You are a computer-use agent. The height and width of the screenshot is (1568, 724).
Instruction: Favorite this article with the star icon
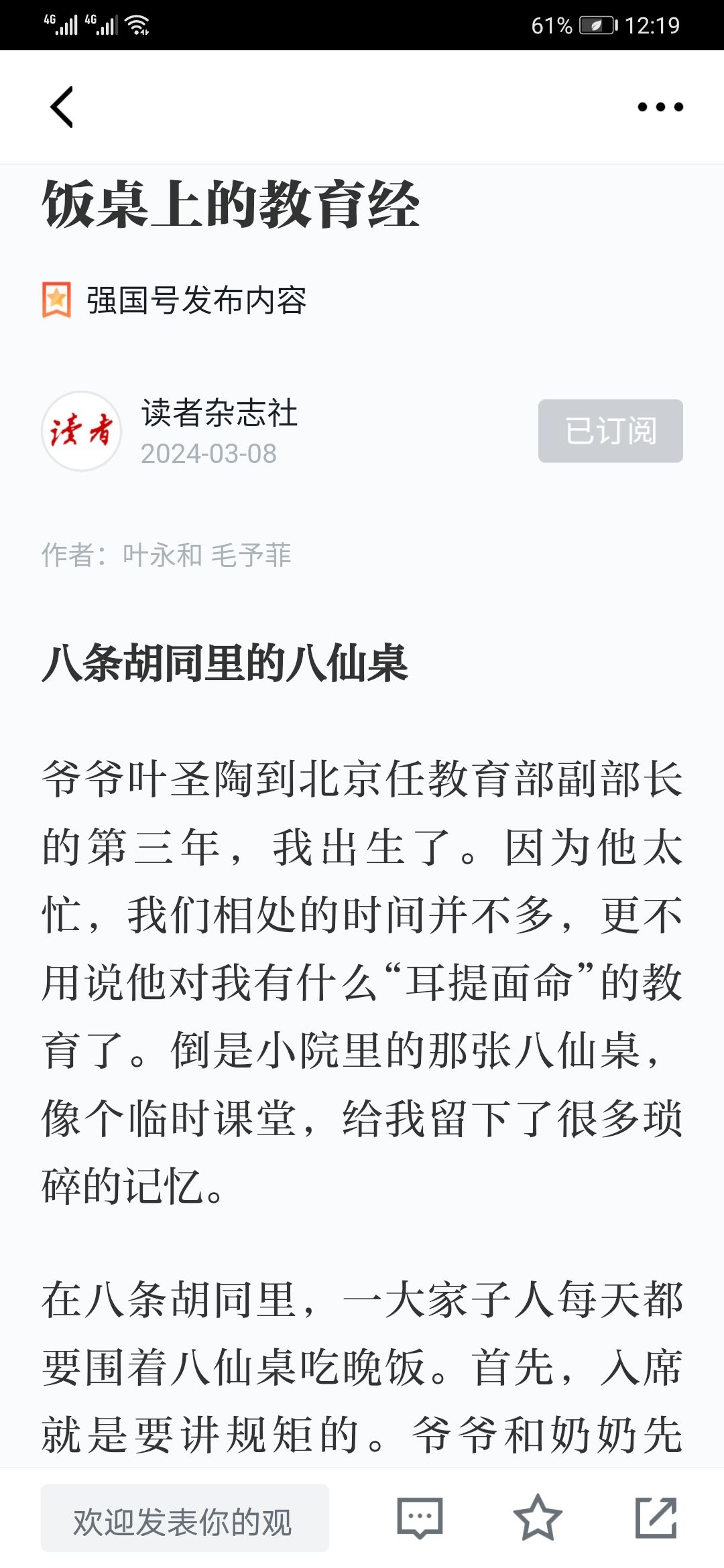pos(538,1518)
